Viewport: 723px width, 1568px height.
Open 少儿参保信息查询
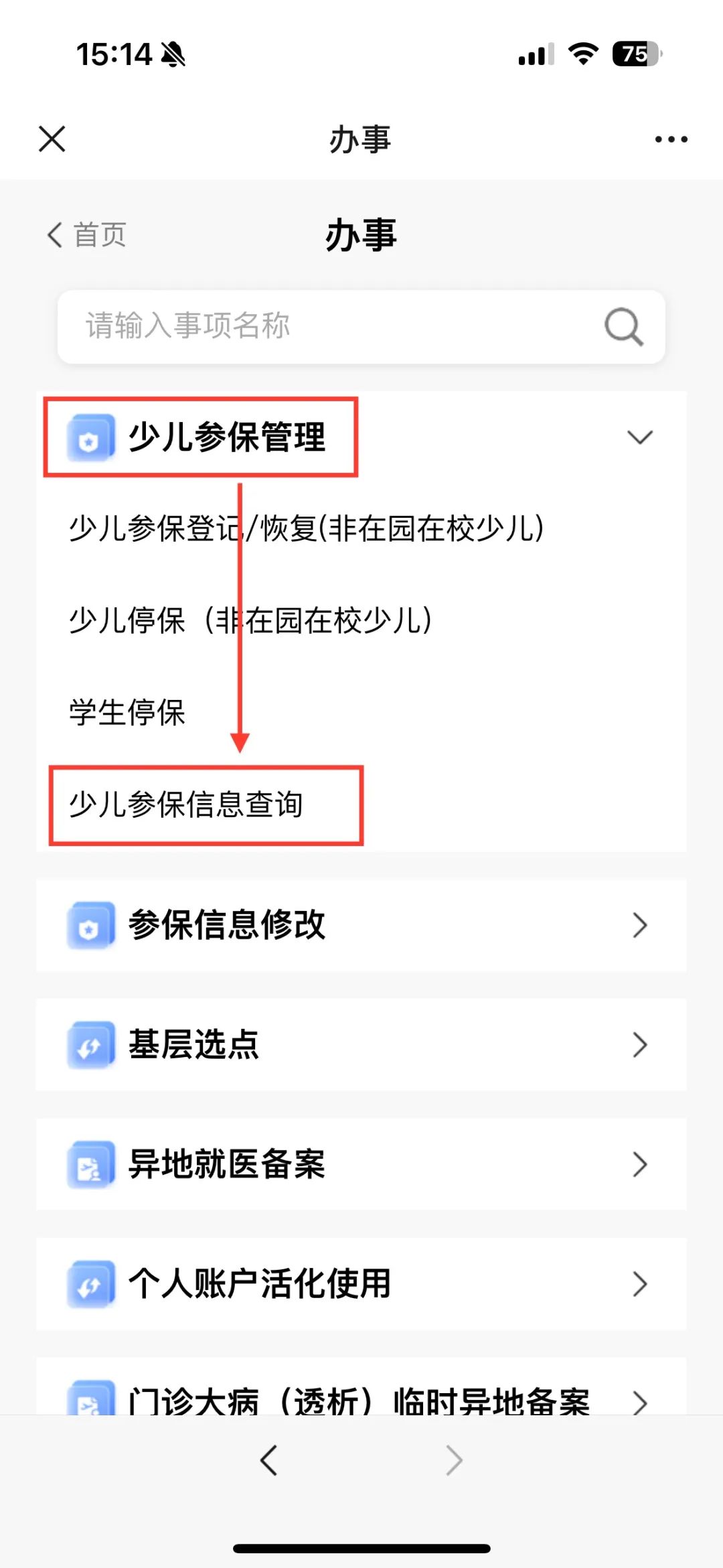click(x=186, y=804)
